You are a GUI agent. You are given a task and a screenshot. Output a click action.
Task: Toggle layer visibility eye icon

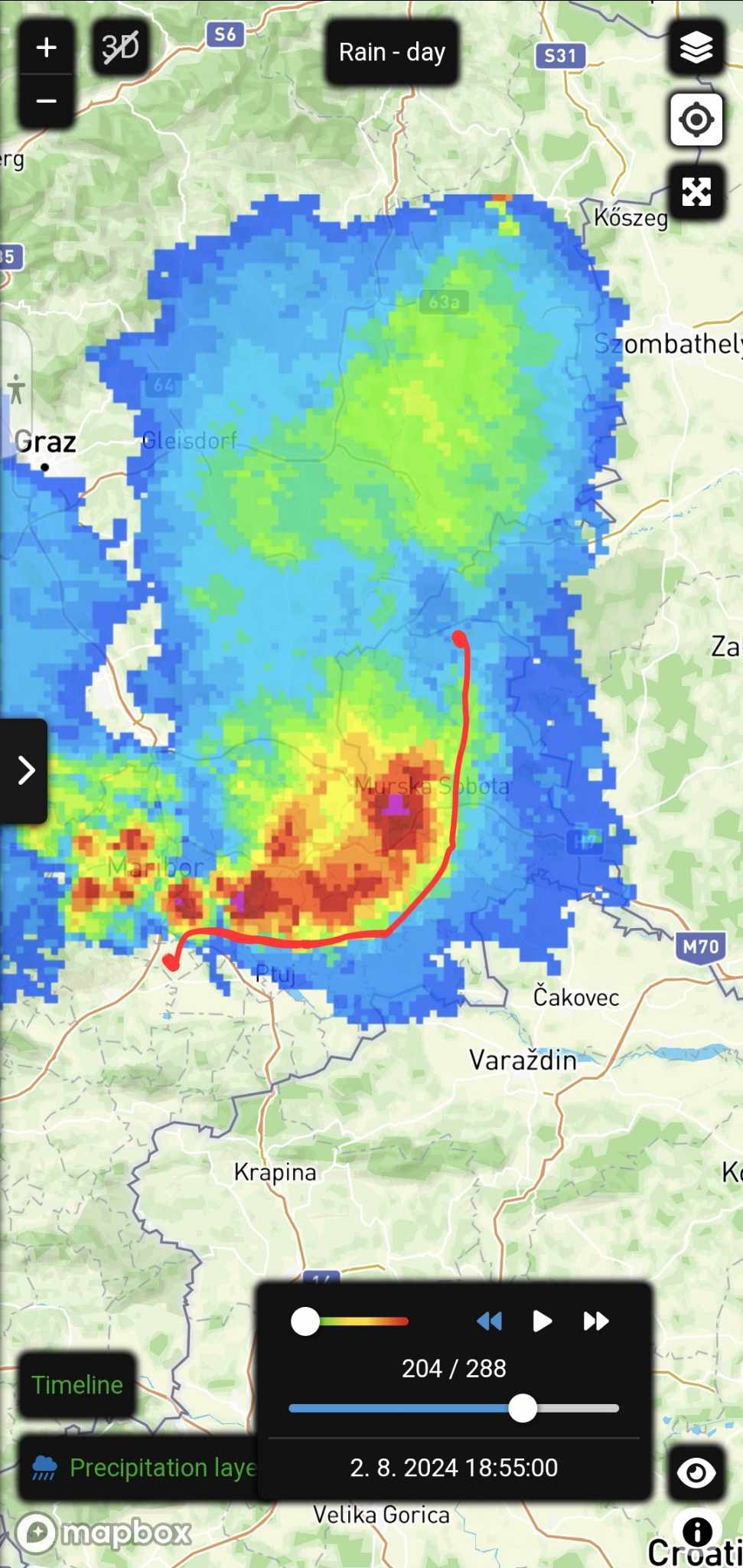[696, 1472]
